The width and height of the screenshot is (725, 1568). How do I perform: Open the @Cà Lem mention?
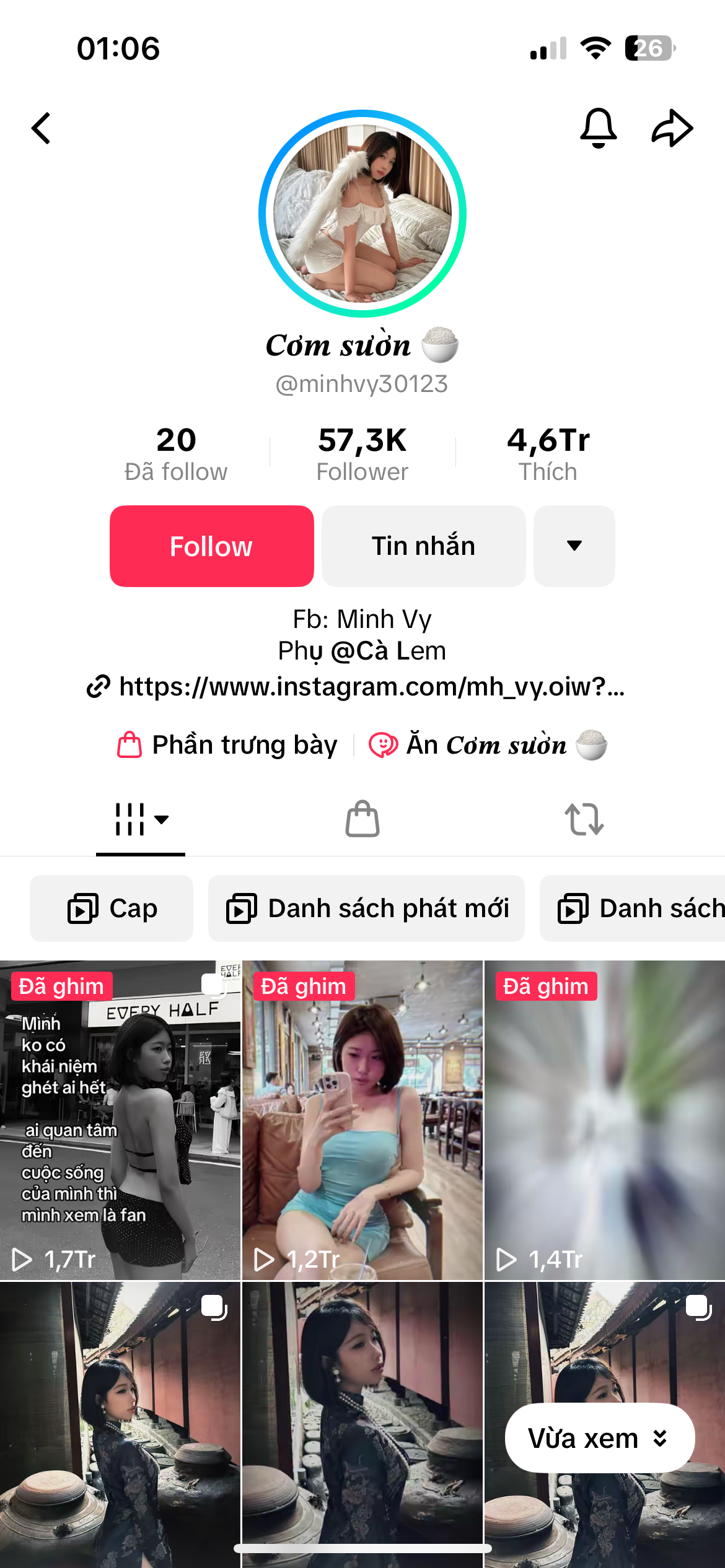click(389, 651)
